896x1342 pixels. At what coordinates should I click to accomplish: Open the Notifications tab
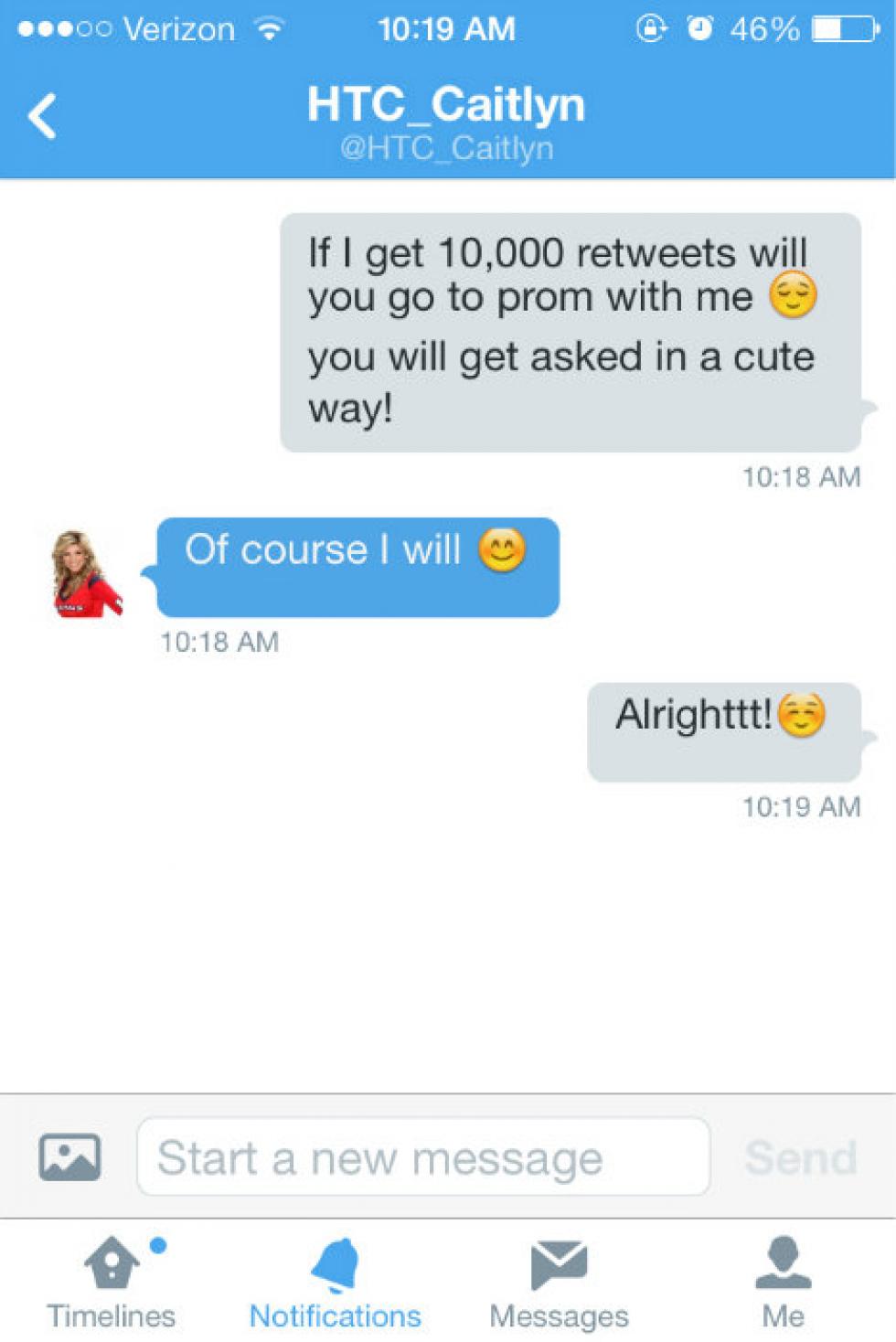335,1282
